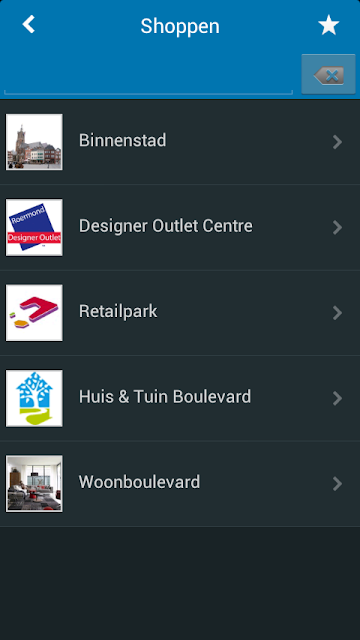The width and height of the screenshot is (360, 640).
Task: Clear the search field text
Action: pyautogui.click(x=329, y=74)
